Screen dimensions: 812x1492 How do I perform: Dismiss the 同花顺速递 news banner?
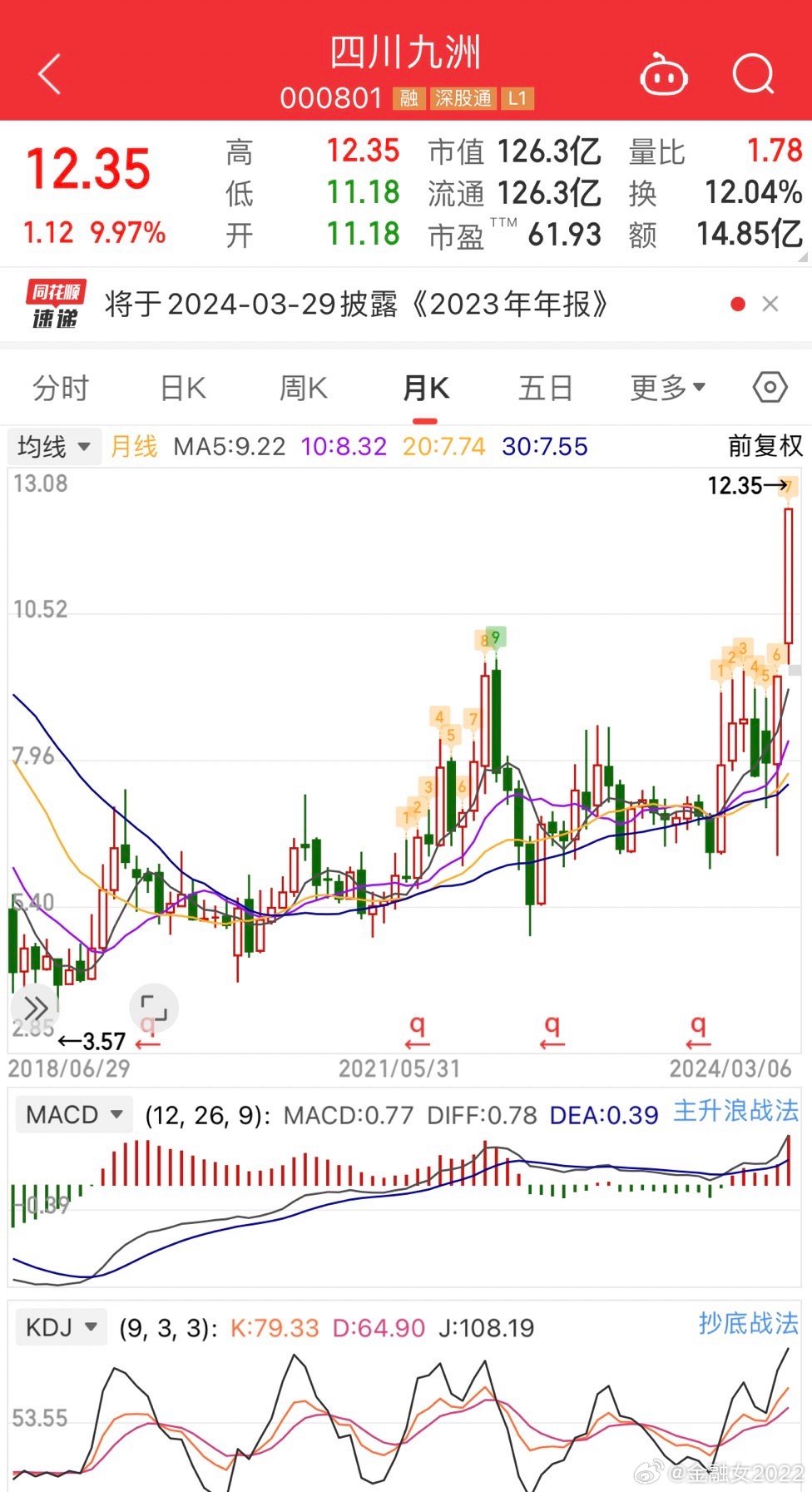pos(770,305)
